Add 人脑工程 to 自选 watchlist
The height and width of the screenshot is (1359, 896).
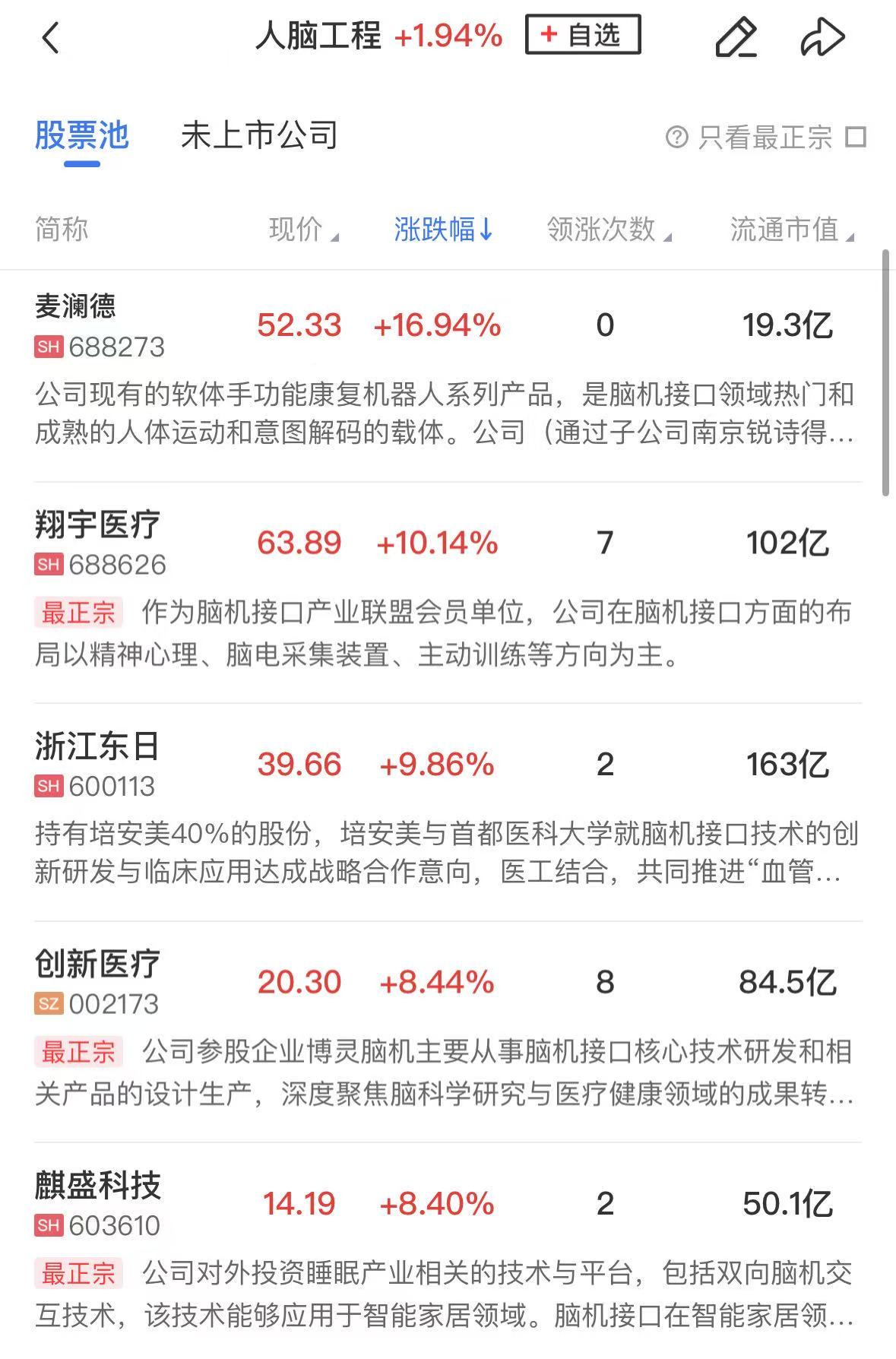point(583,35)
